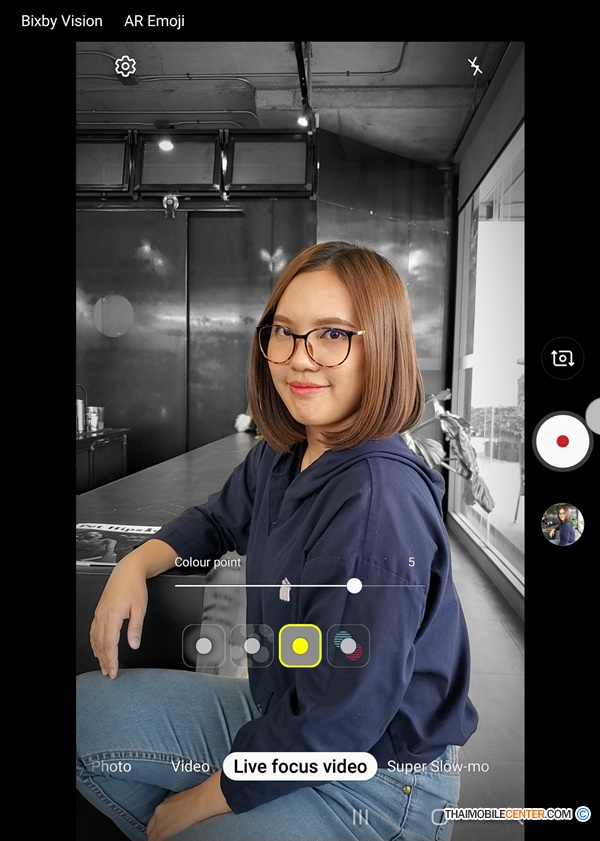
Task: Select Live focus video mode
Action: click(x=300, y=767)
